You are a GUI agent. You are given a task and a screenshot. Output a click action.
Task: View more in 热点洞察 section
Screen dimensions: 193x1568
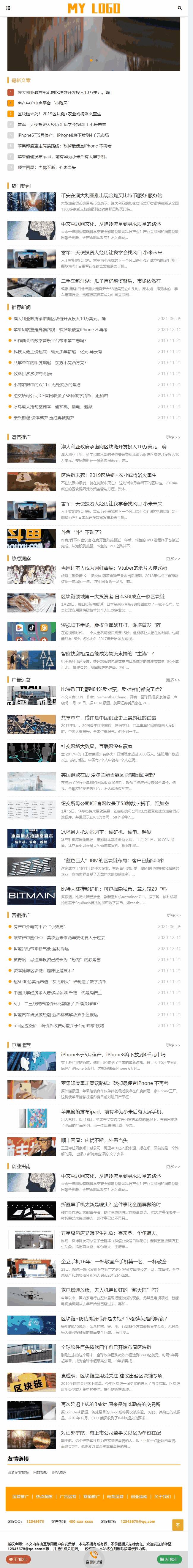pos(172,558)
